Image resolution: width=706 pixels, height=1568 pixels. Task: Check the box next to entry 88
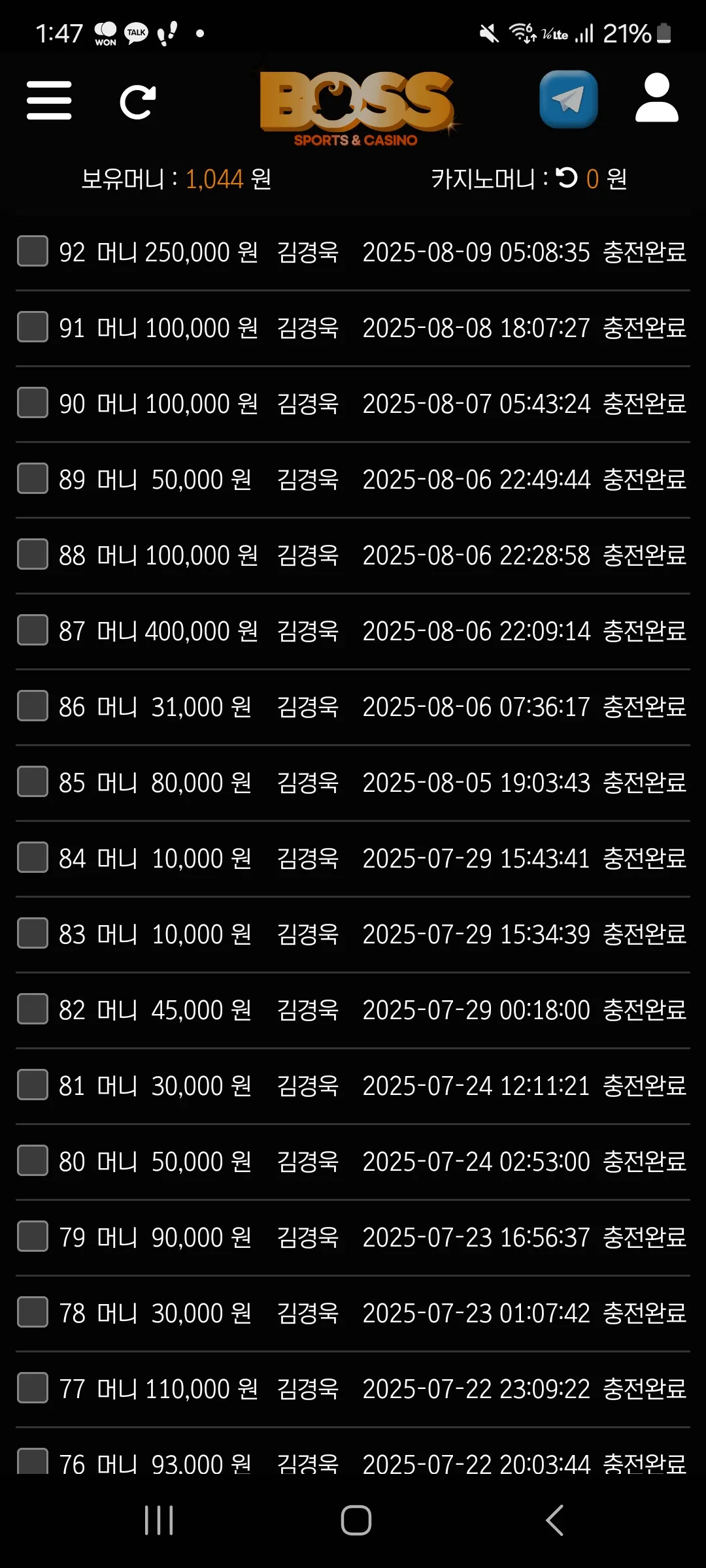point(33,554)
